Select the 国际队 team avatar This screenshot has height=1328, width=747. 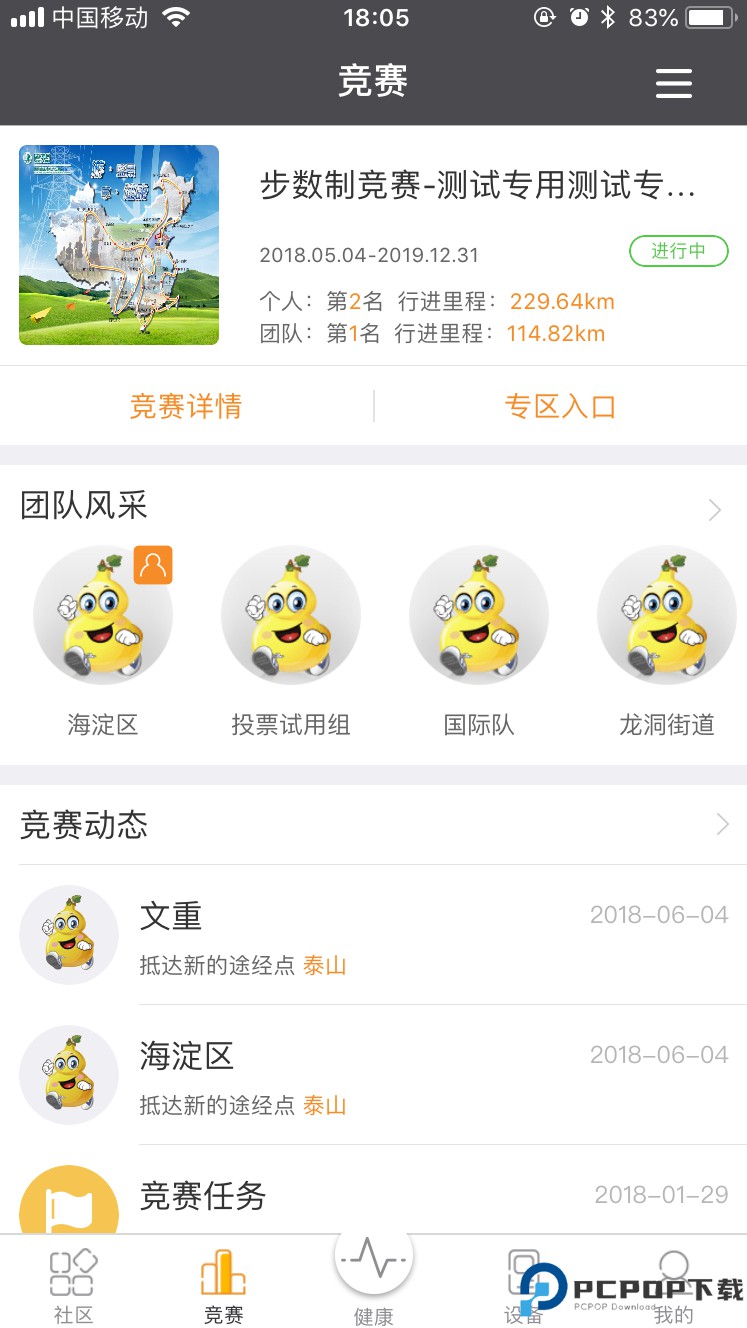coord(478,614)
